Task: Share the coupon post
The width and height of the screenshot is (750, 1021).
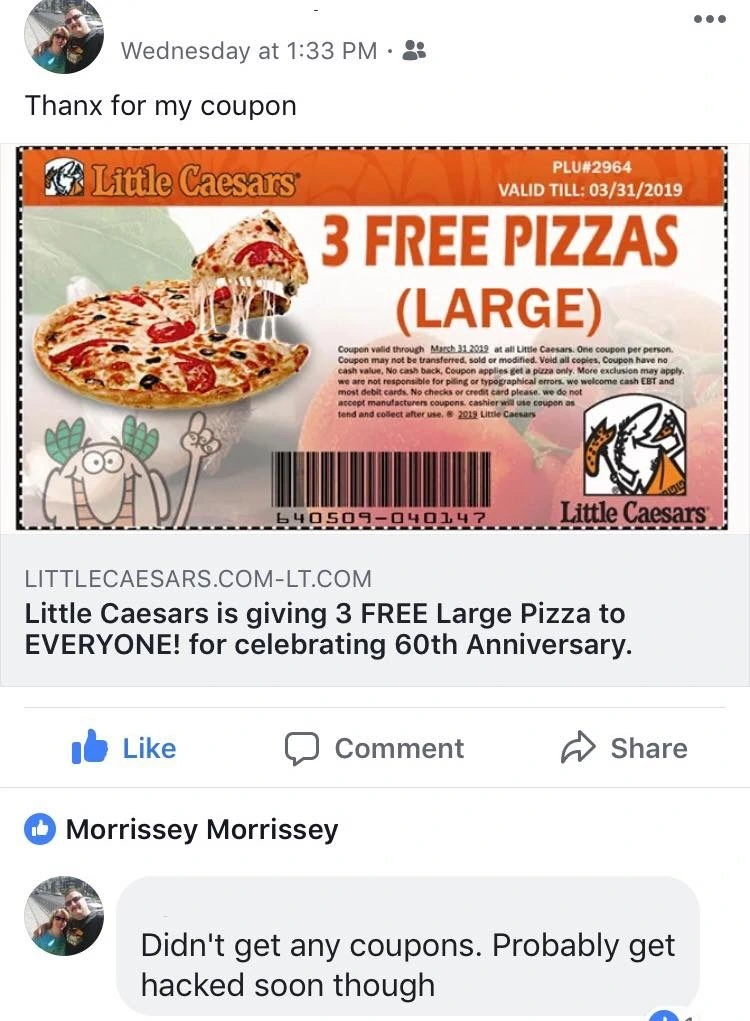Action: click(624, 749)
